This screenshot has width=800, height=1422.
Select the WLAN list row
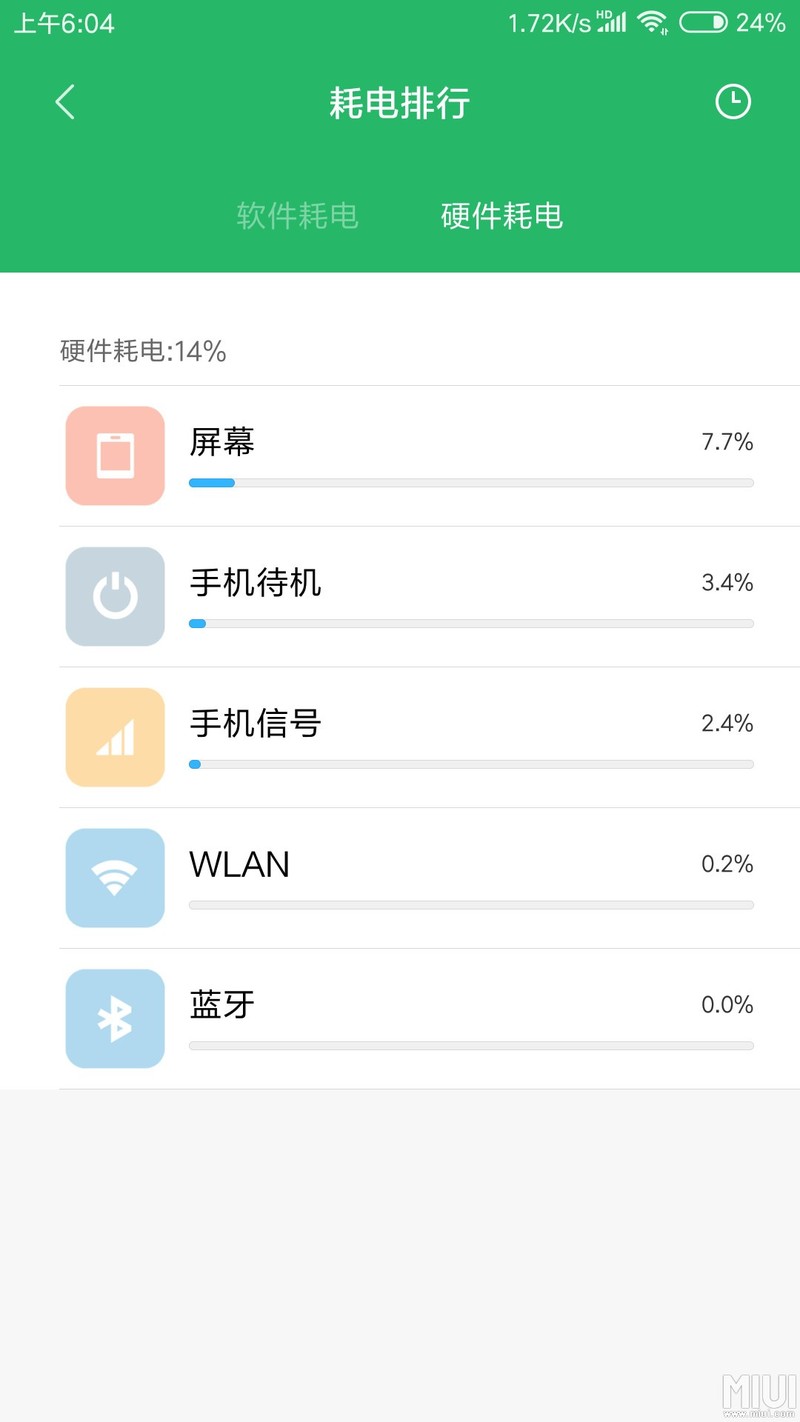coord(400,878)
